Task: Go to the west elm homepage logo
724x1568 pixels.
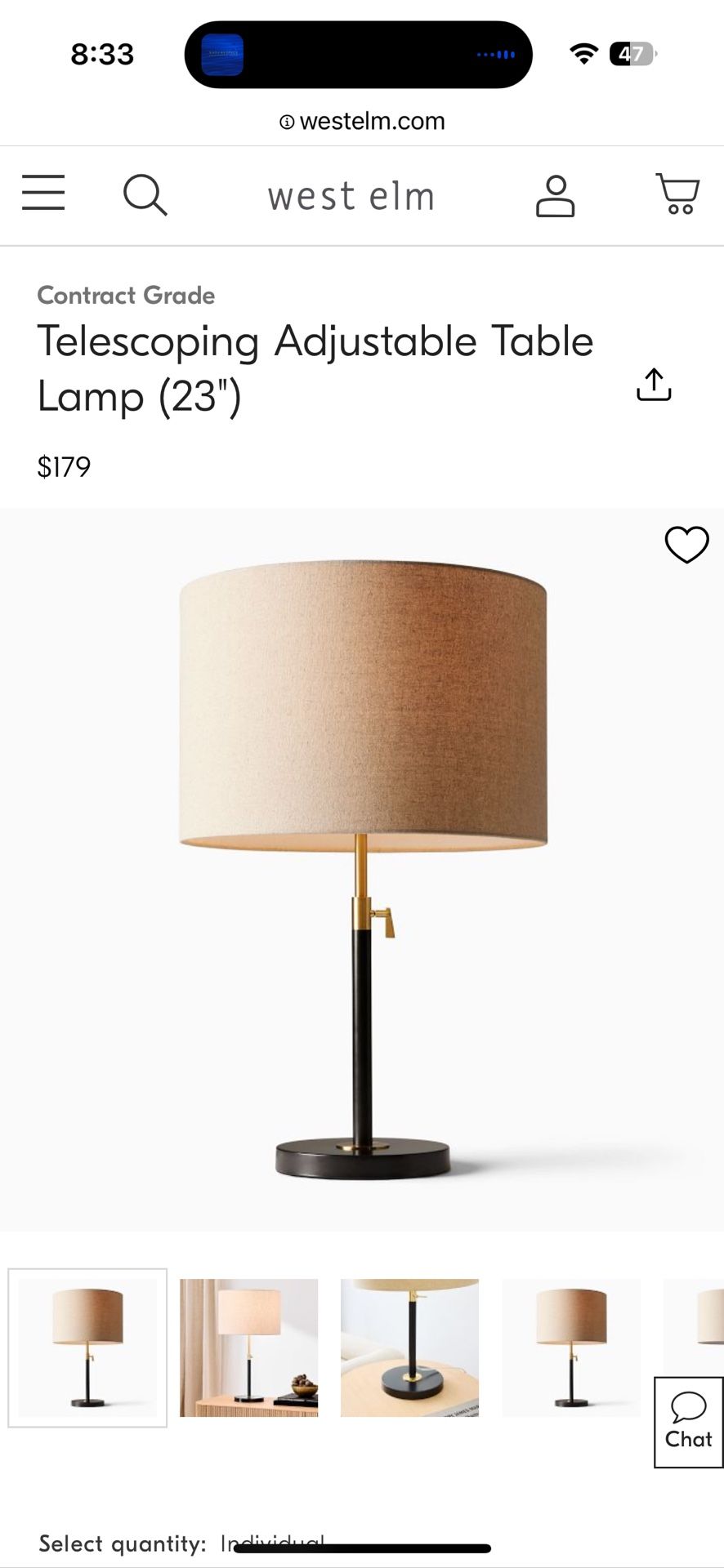Action: point(351,196)
